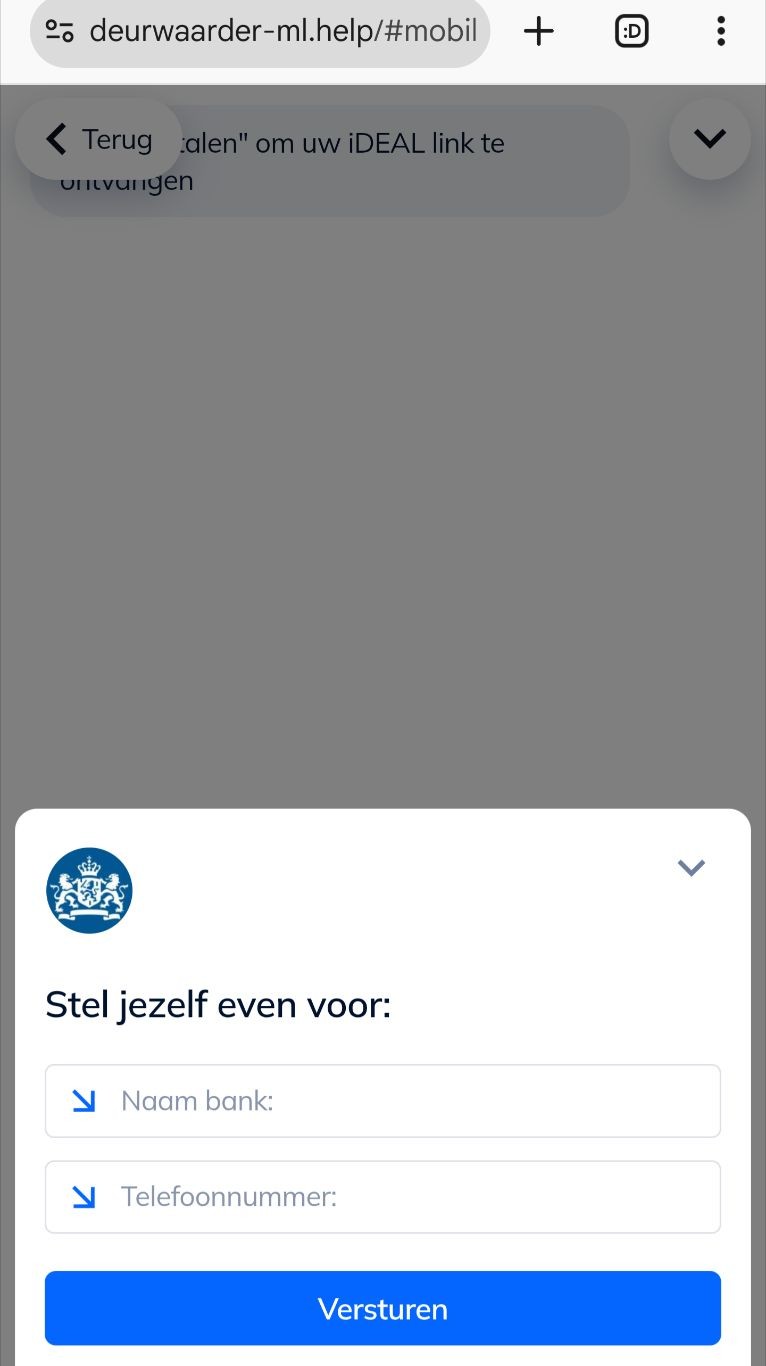
Task: Go back with the Terug button
Action: click(x=99, y=139)
